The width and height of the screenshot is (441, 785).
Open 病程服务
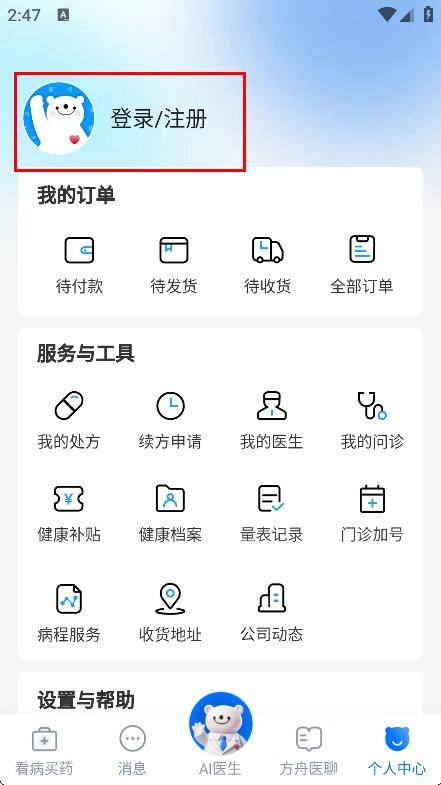(x=69, y=614)
